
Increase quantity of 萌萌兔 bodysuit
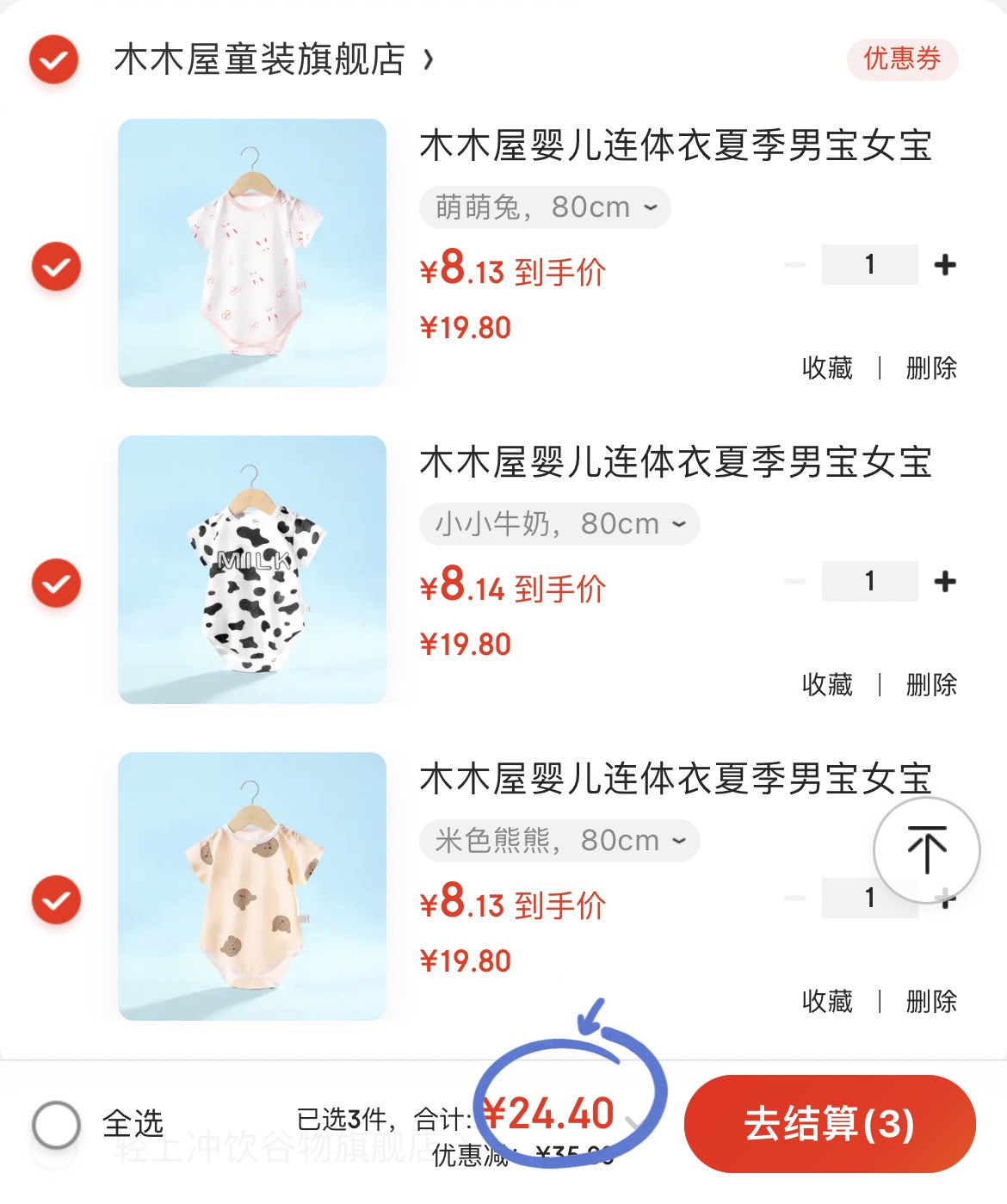click(945, 264)
